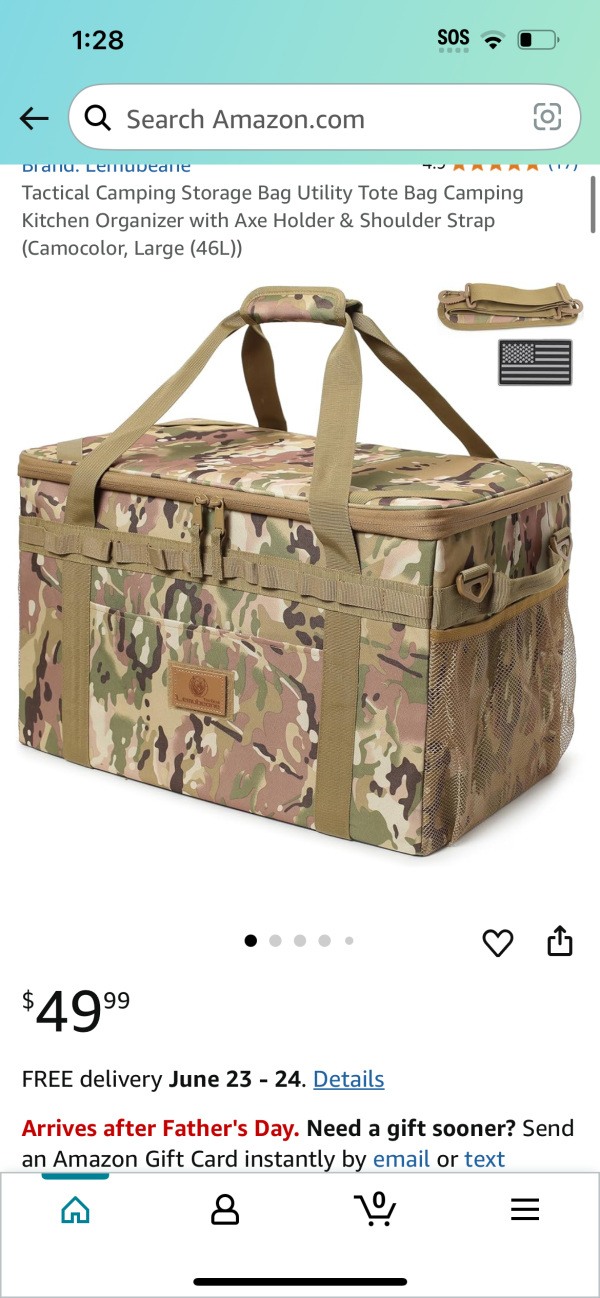Open the Search Amazon.com field
The width and height of the screenshot is (600, 1298).
[x=300, y=119]
